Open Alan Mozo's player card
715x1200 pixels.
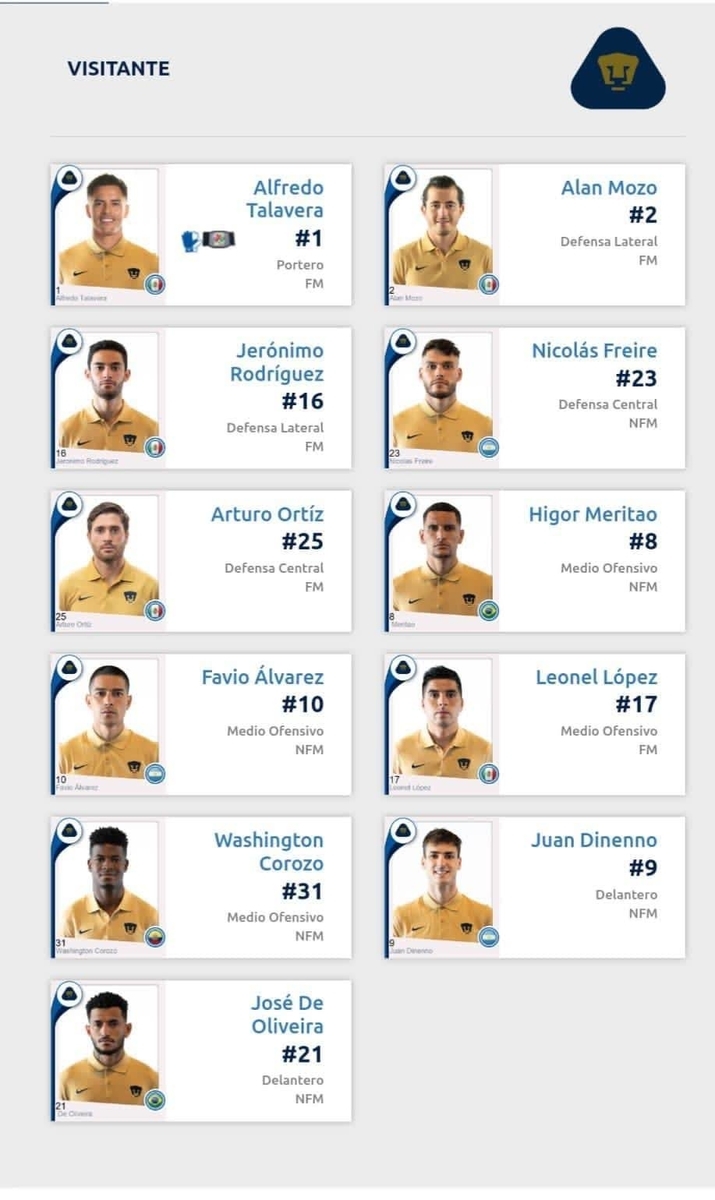pos(535,235)
